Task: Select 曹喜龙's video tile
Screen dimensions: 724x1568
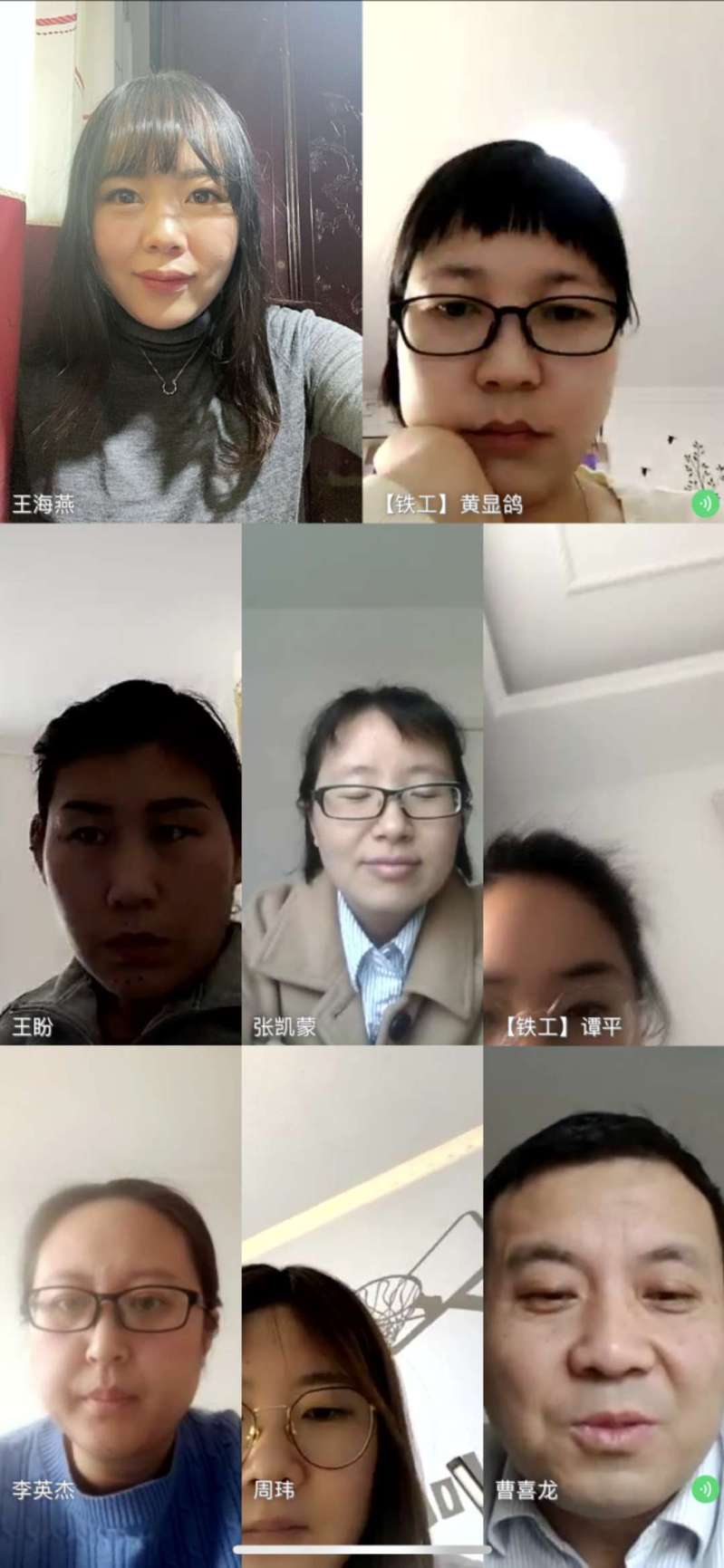Action: tap(603, 1306)
